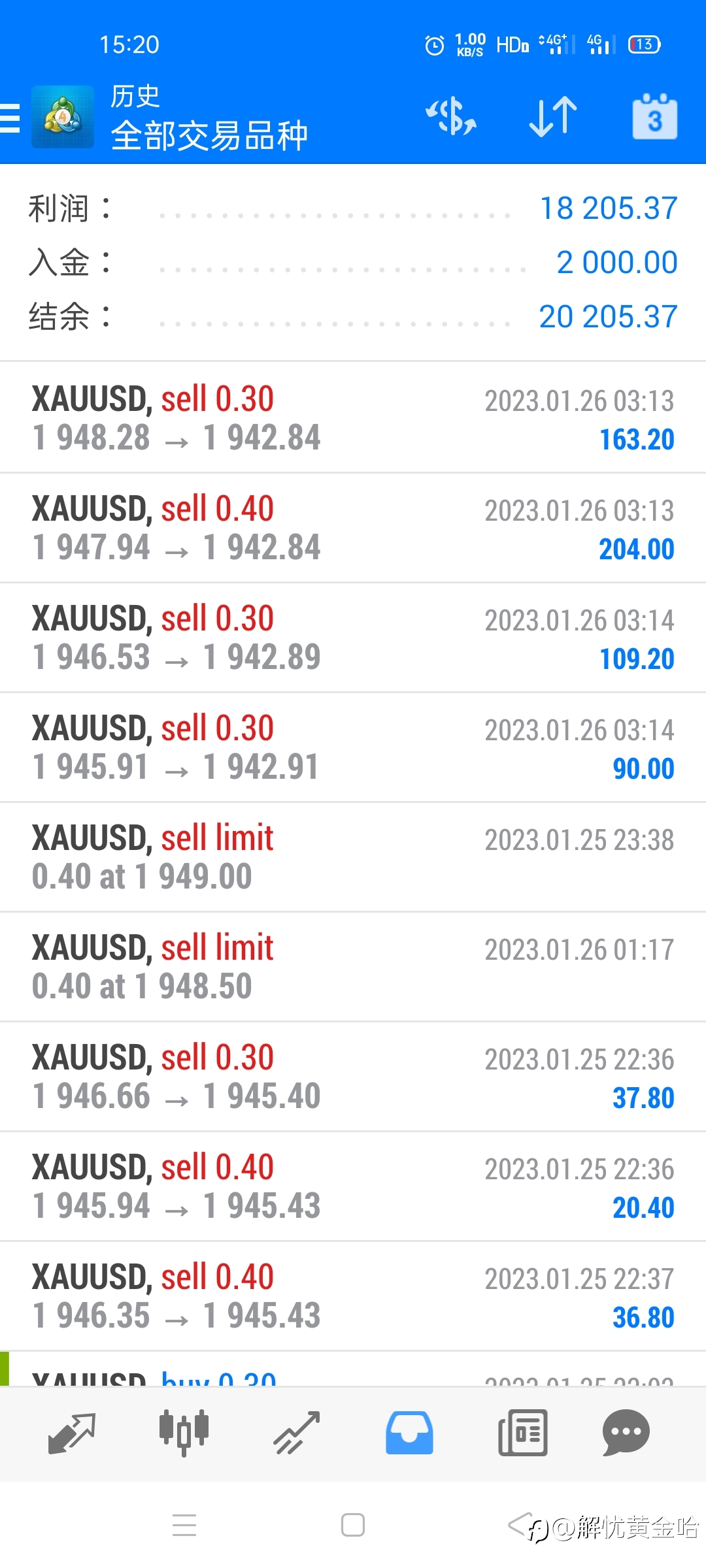Open the calendar date range picker
Screen dimensions: 706x1568
(654, 117)
